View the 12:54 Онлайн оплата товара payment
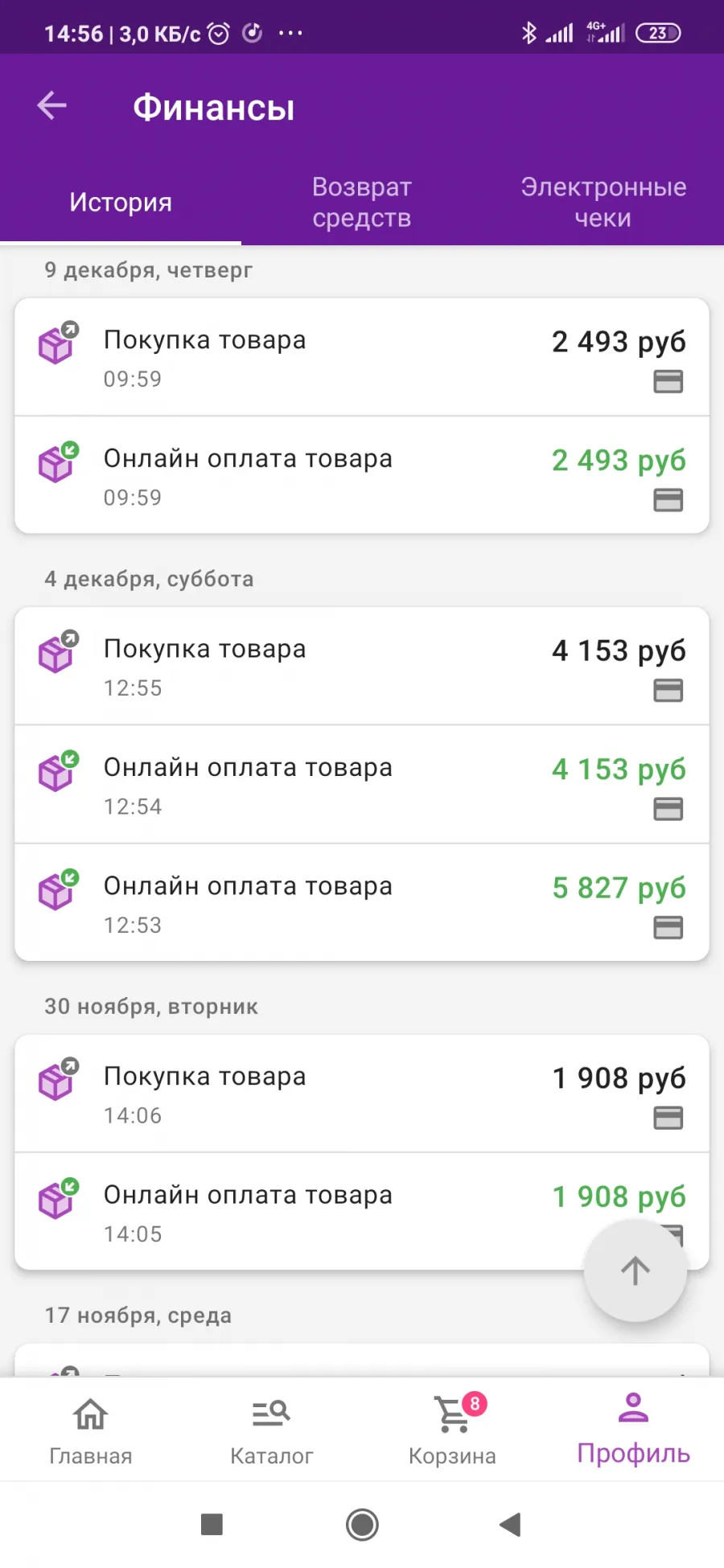The height and width of the screenshot is (1568, 724). [362, 784]
